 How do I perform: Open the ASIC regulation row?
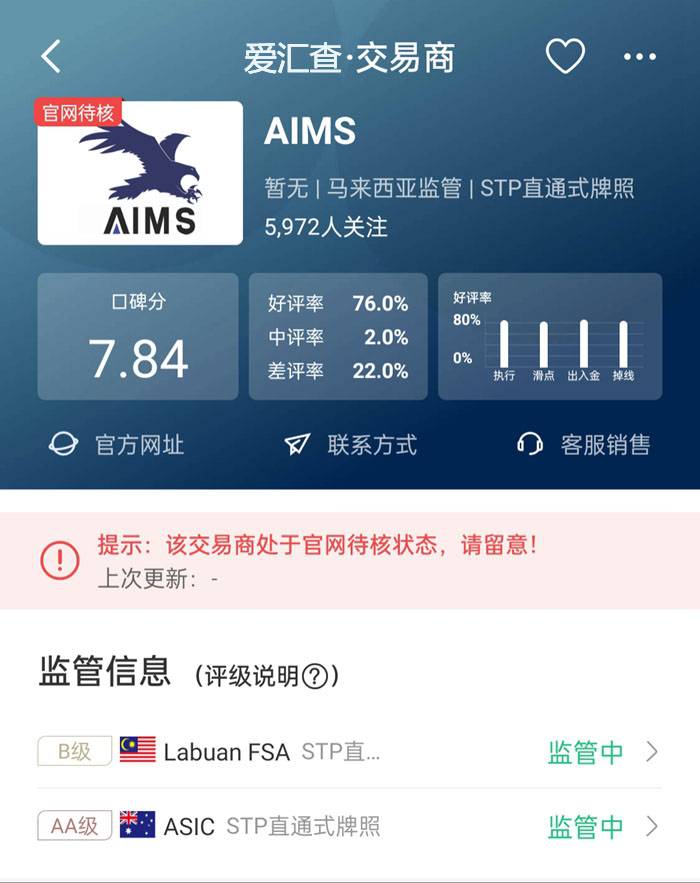(x=350, y=826)
